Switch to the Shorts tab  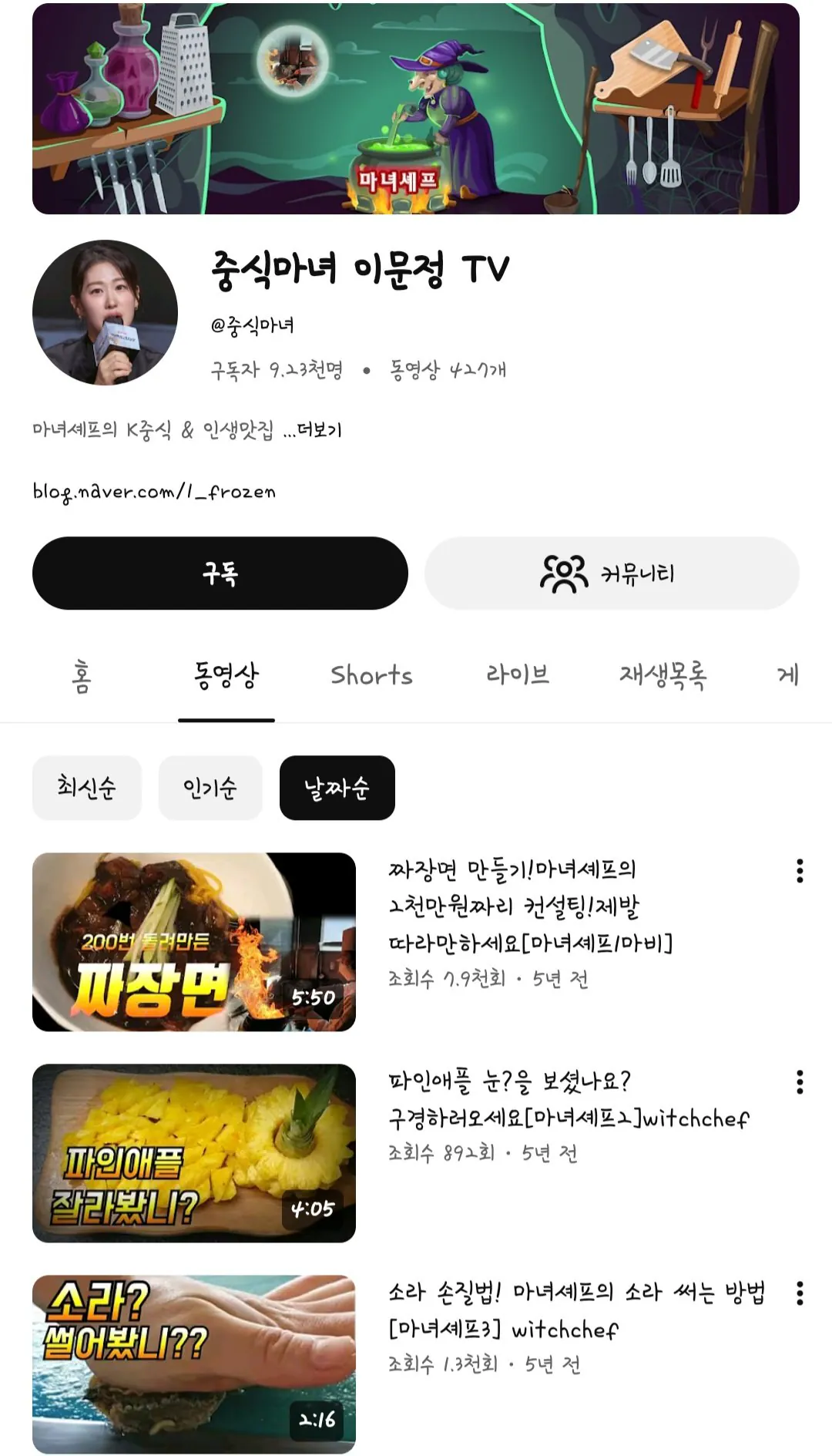click(x=371, y=676)
